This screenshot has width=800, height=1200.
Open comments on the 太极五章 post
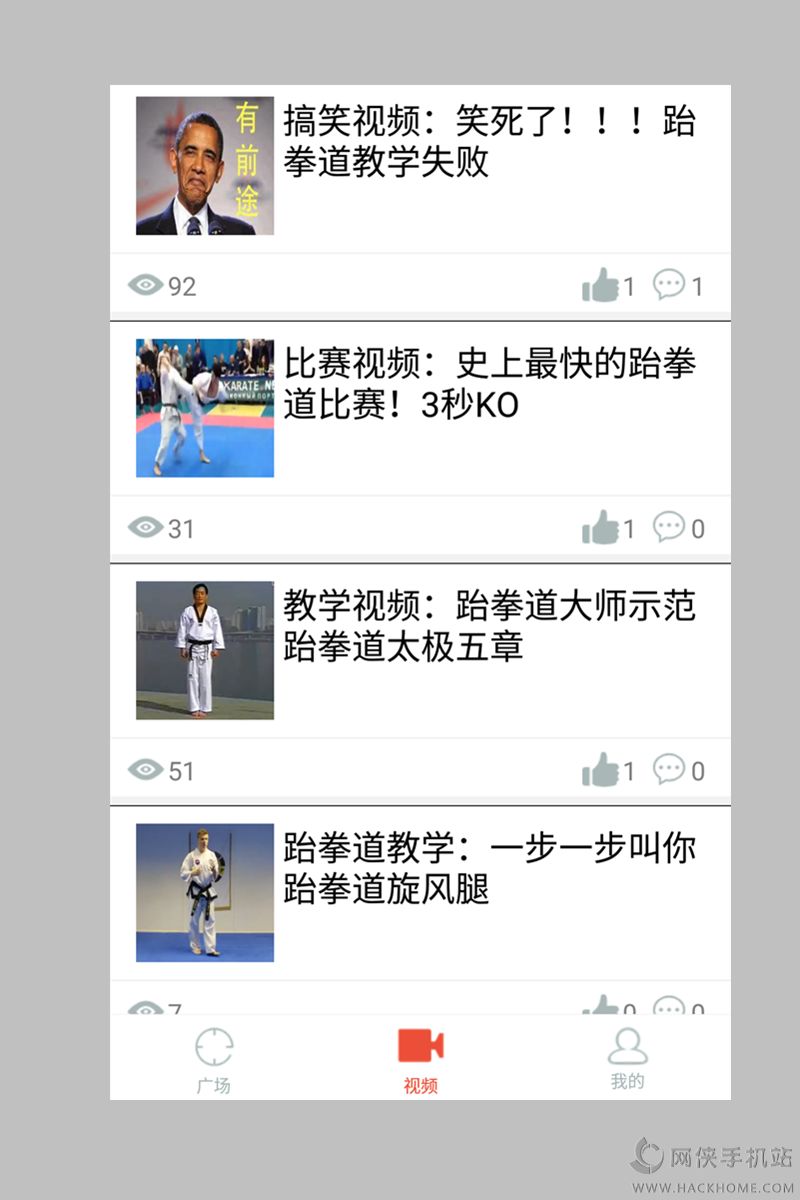coord(669,769)
